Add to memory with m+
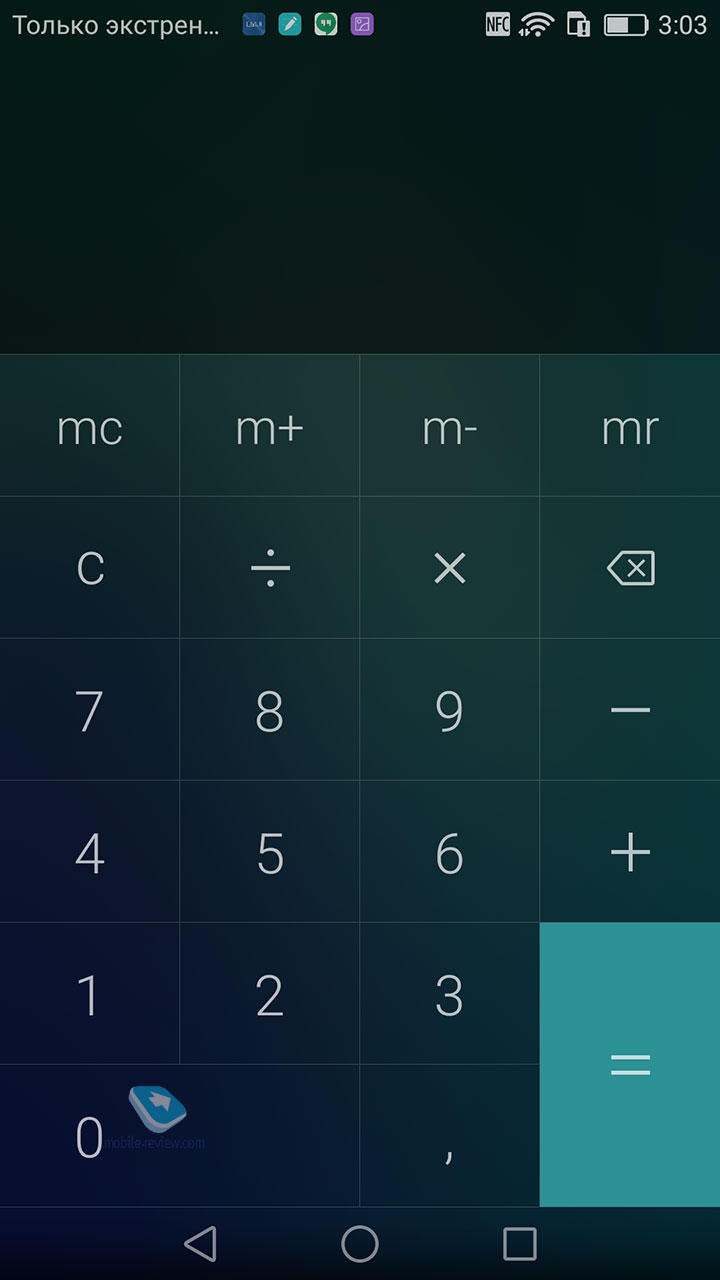Screen dimensions: 720x1280 point(270,426)
